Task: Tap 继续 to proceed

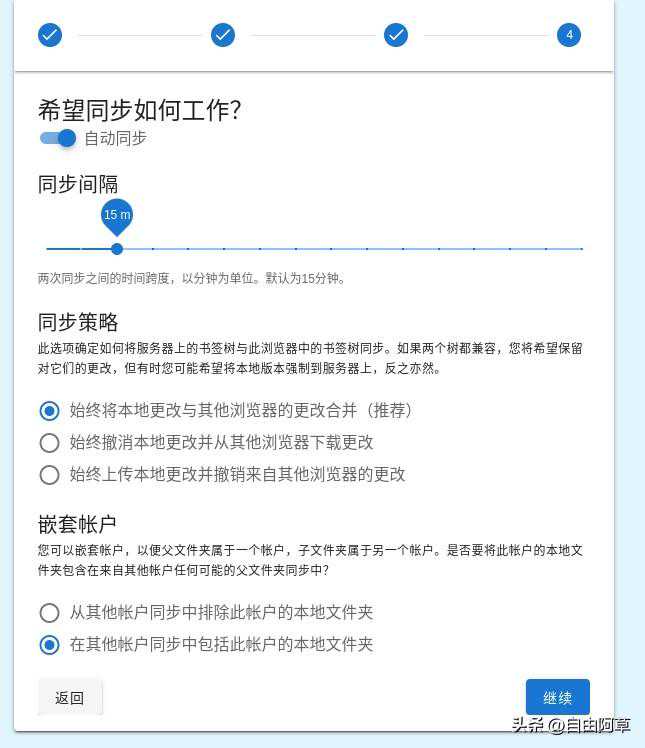Action: pyautogui.click(x=557, y=697)
